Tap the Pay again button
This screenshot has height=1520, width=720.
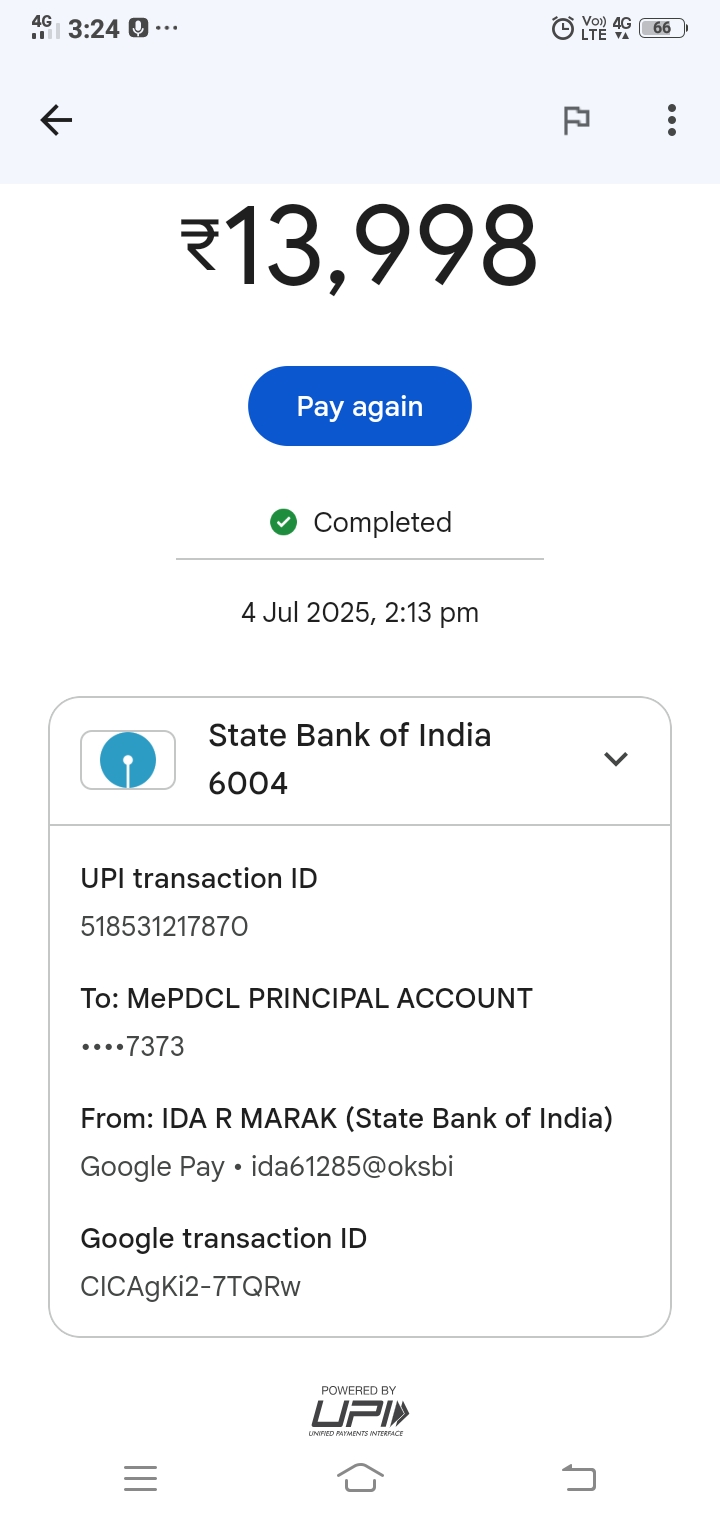pyautogui.click(x=360, y=406)
